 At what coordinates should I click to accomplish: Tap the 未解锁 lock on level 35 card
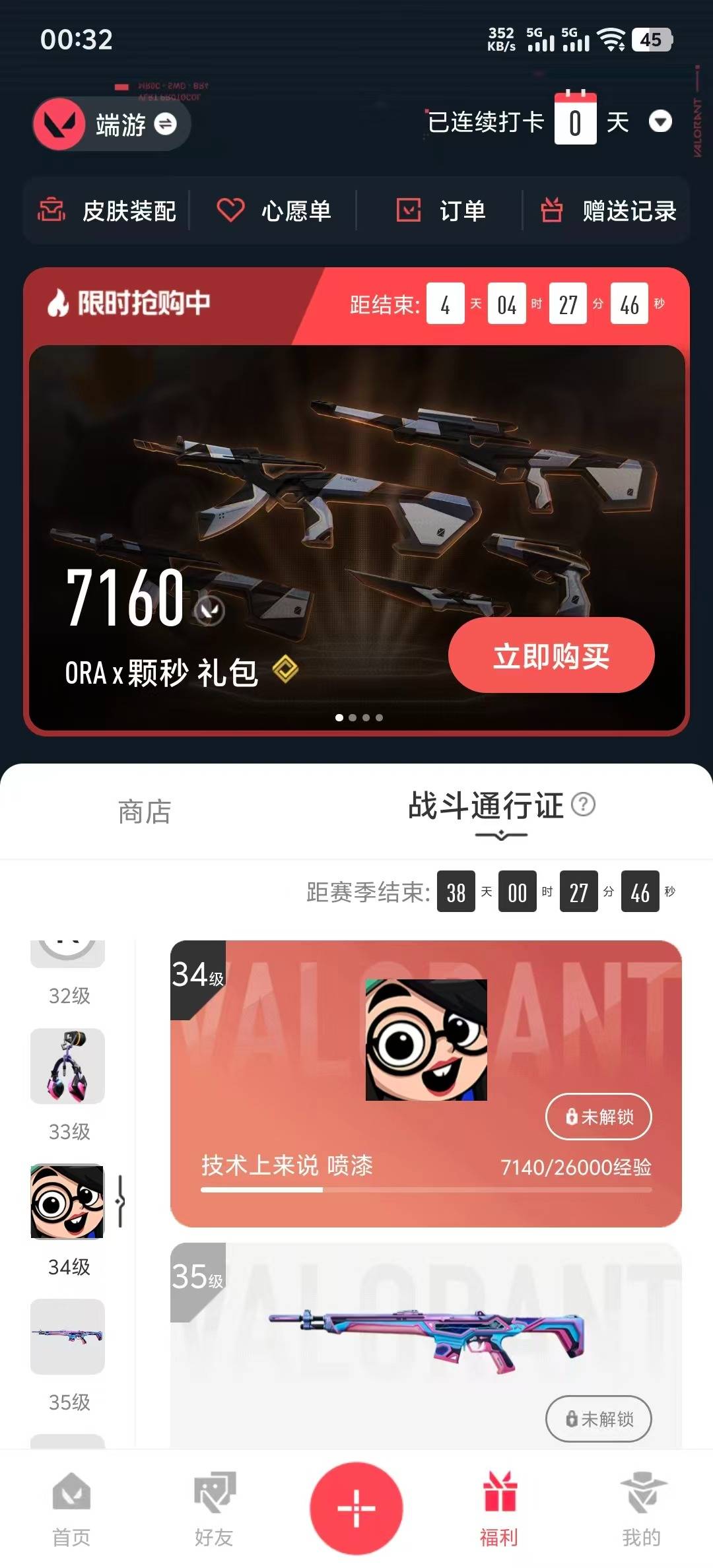597,1419
